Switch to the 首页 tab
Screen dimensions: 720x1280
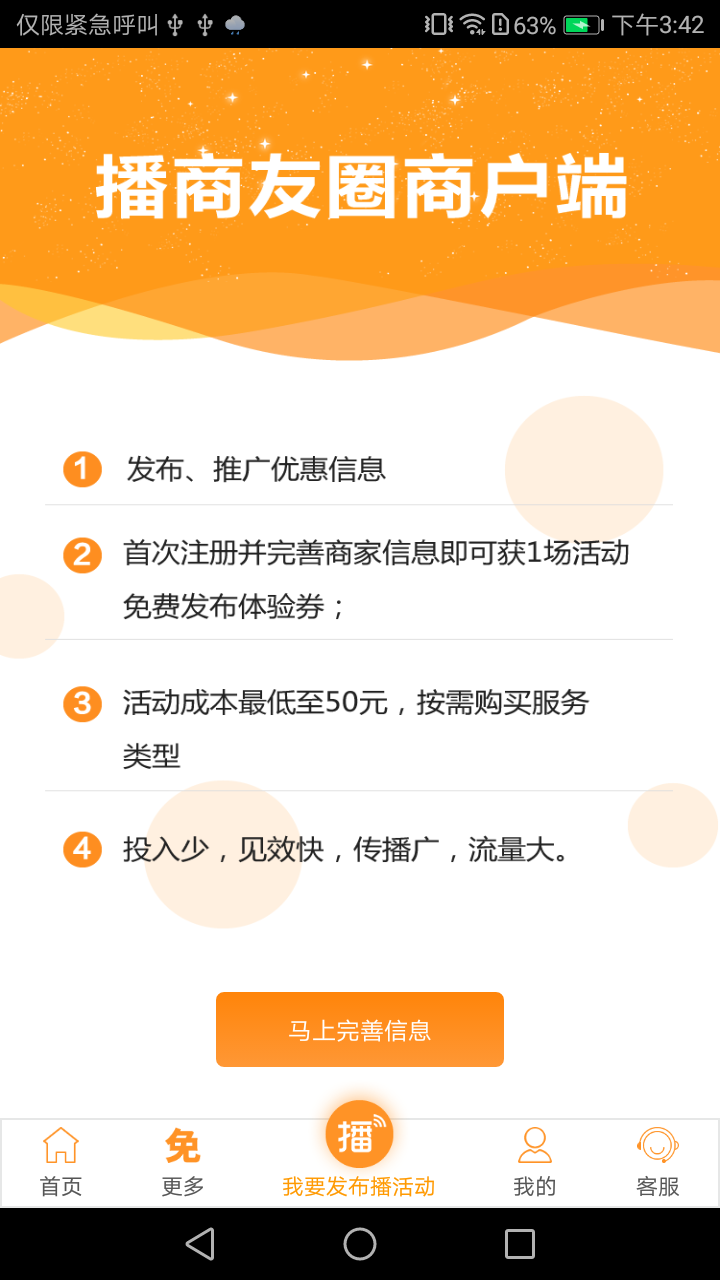61,1162
